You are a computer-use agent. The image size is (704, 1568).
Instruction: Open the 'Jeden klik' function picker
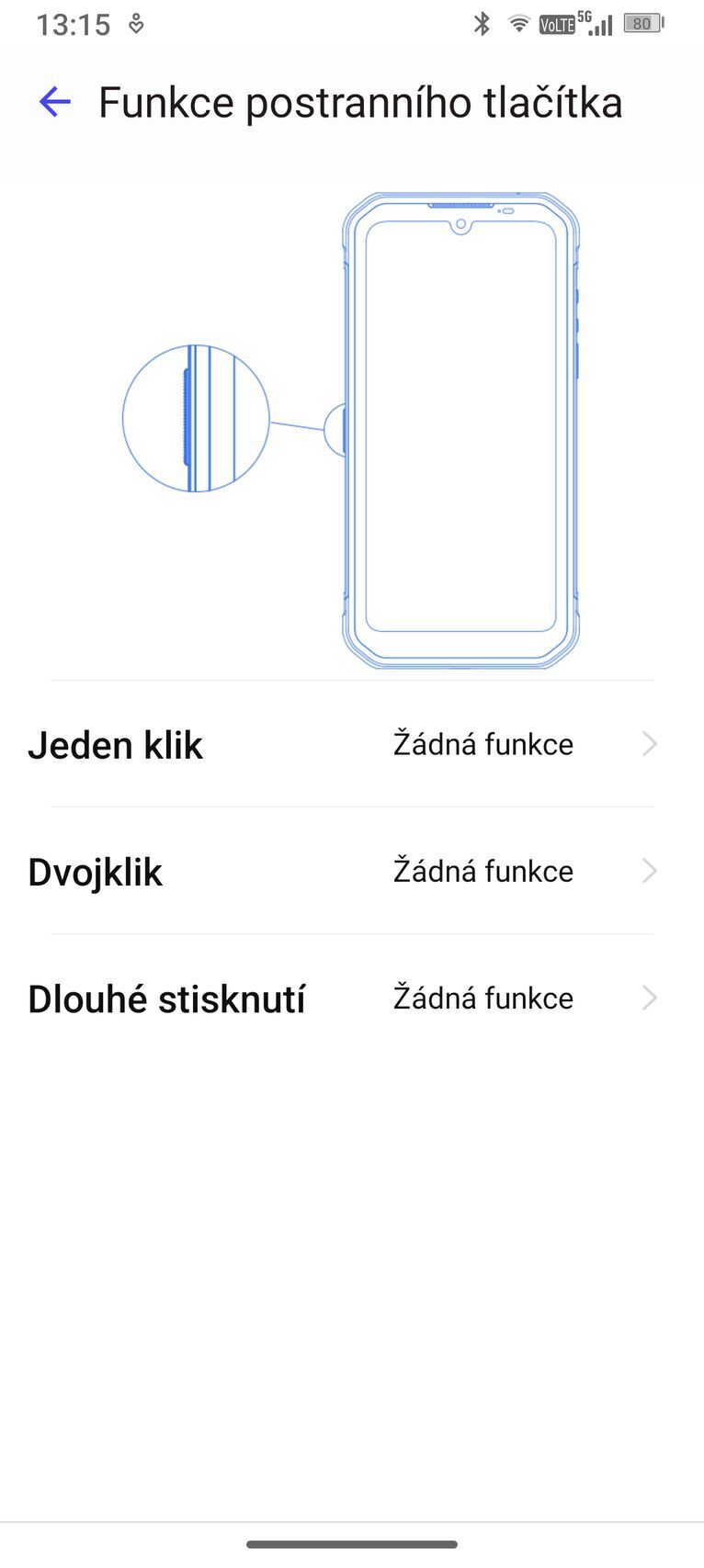649,744
